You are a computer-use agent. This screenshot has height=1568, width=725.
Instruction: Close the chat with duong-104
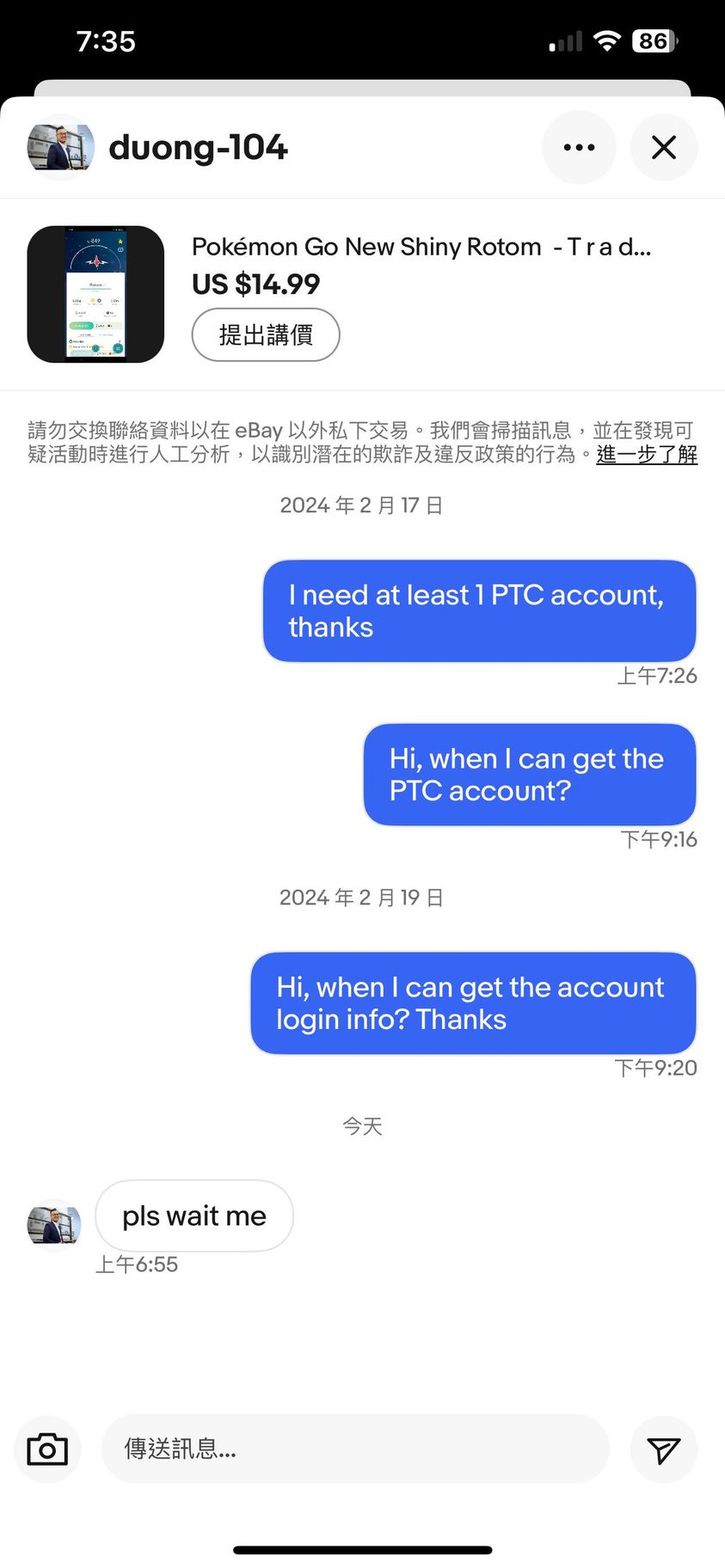pos(663,148)
